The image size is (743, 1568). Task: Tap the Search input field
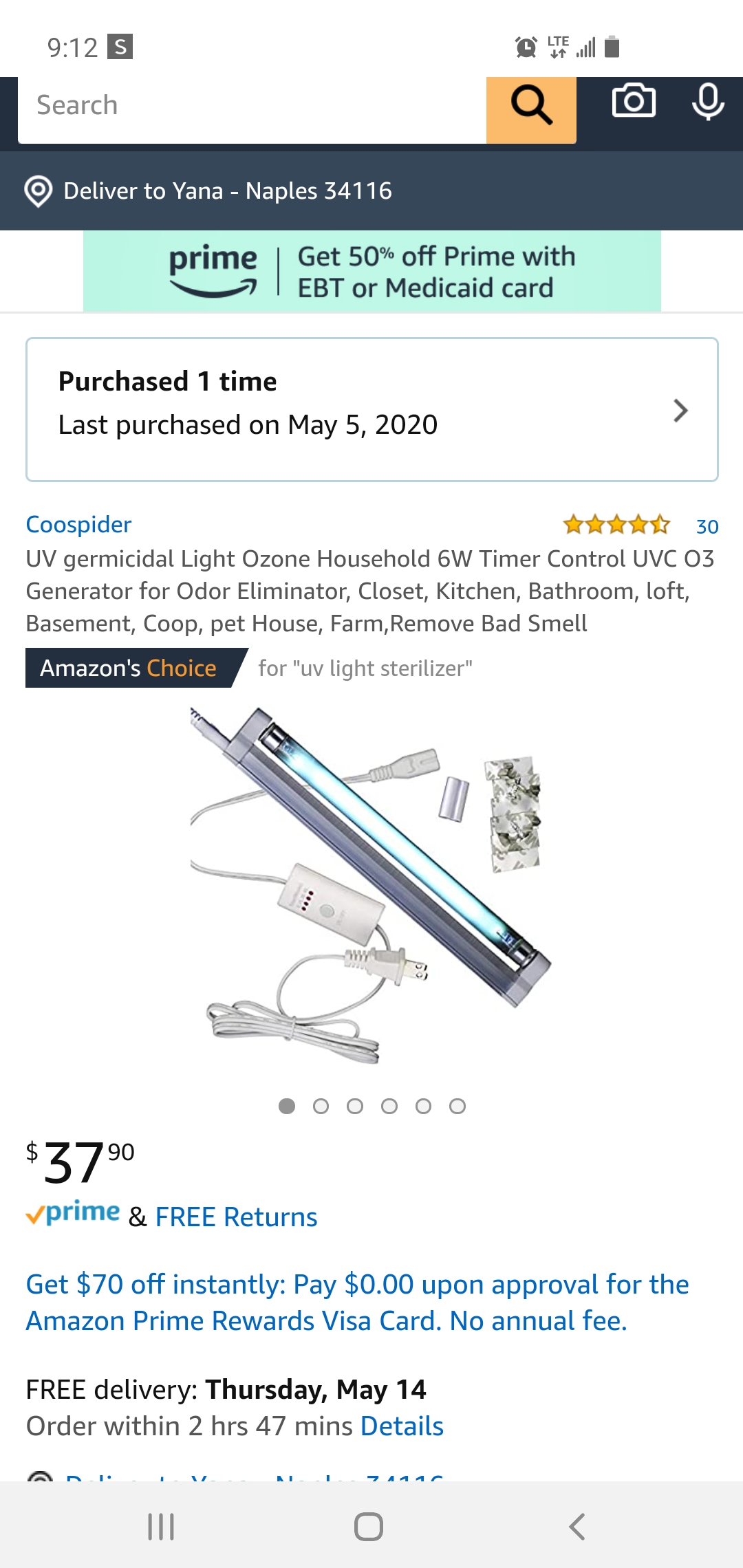(x=251, y=107)
